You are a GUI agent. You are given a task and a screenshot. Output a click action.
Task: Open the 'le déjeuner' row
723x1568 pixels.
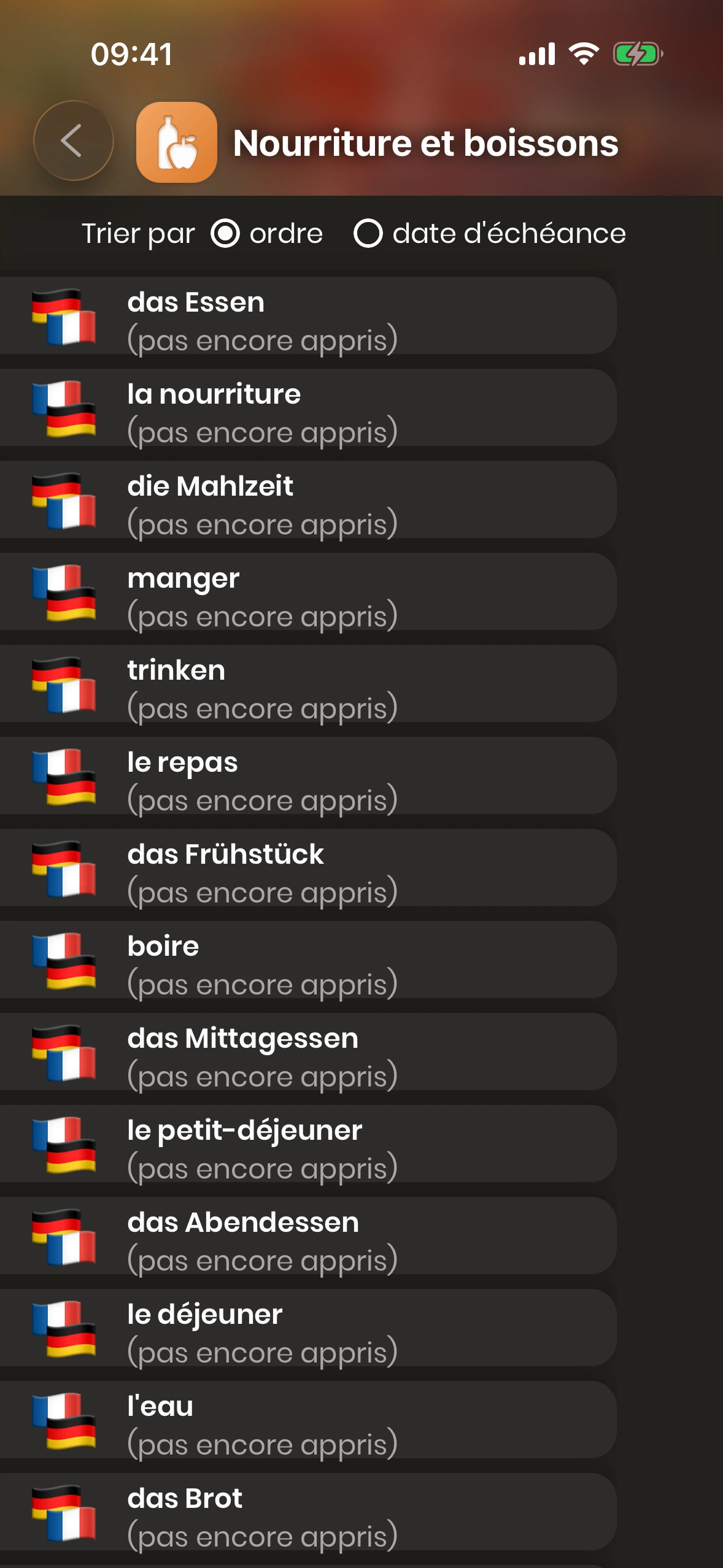pos(307,1328)
